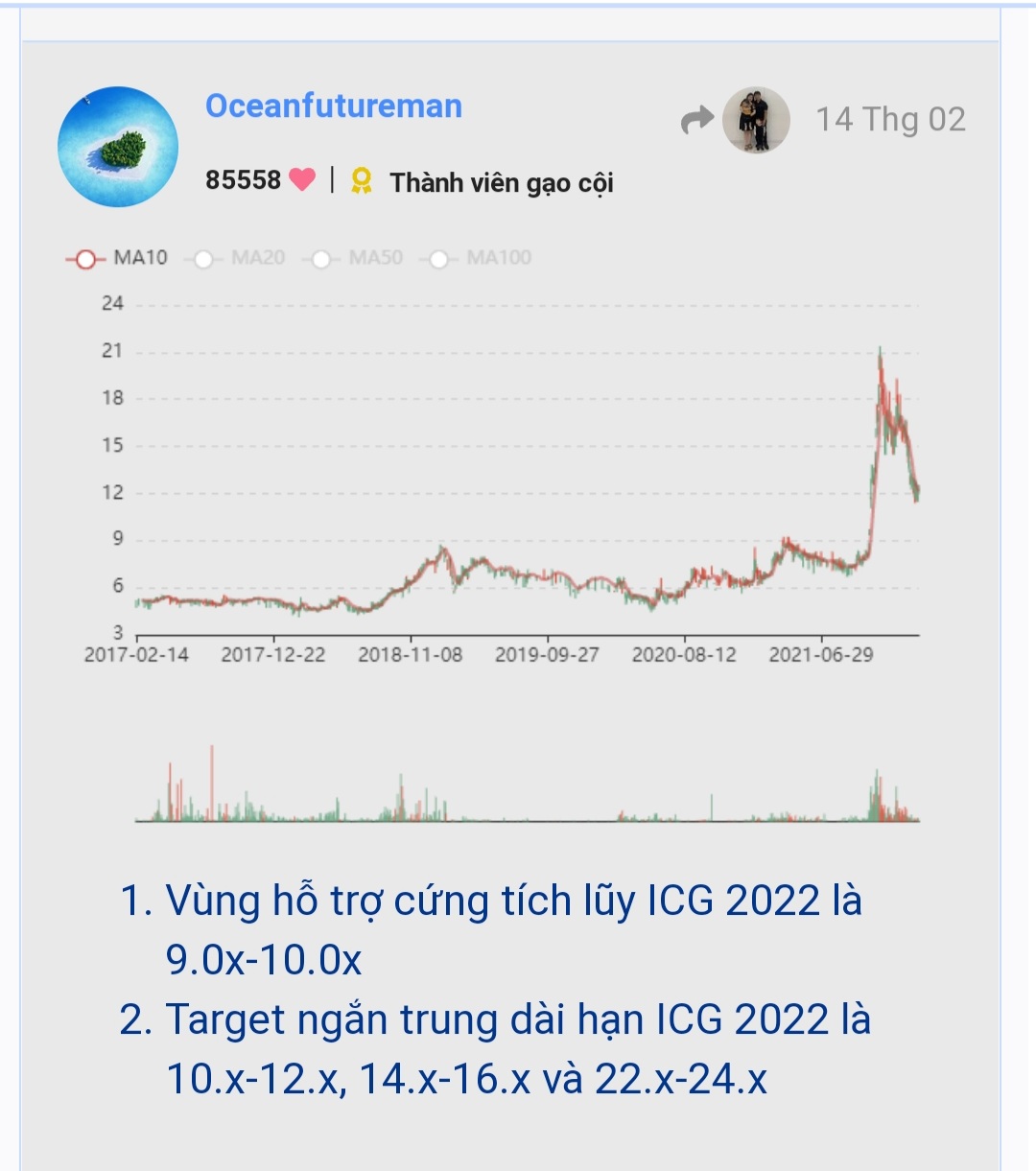Toggle the MA10 chart line
Image resolution: width=1036 pixels, height=1171 pixels.
[x=117, y=258]
